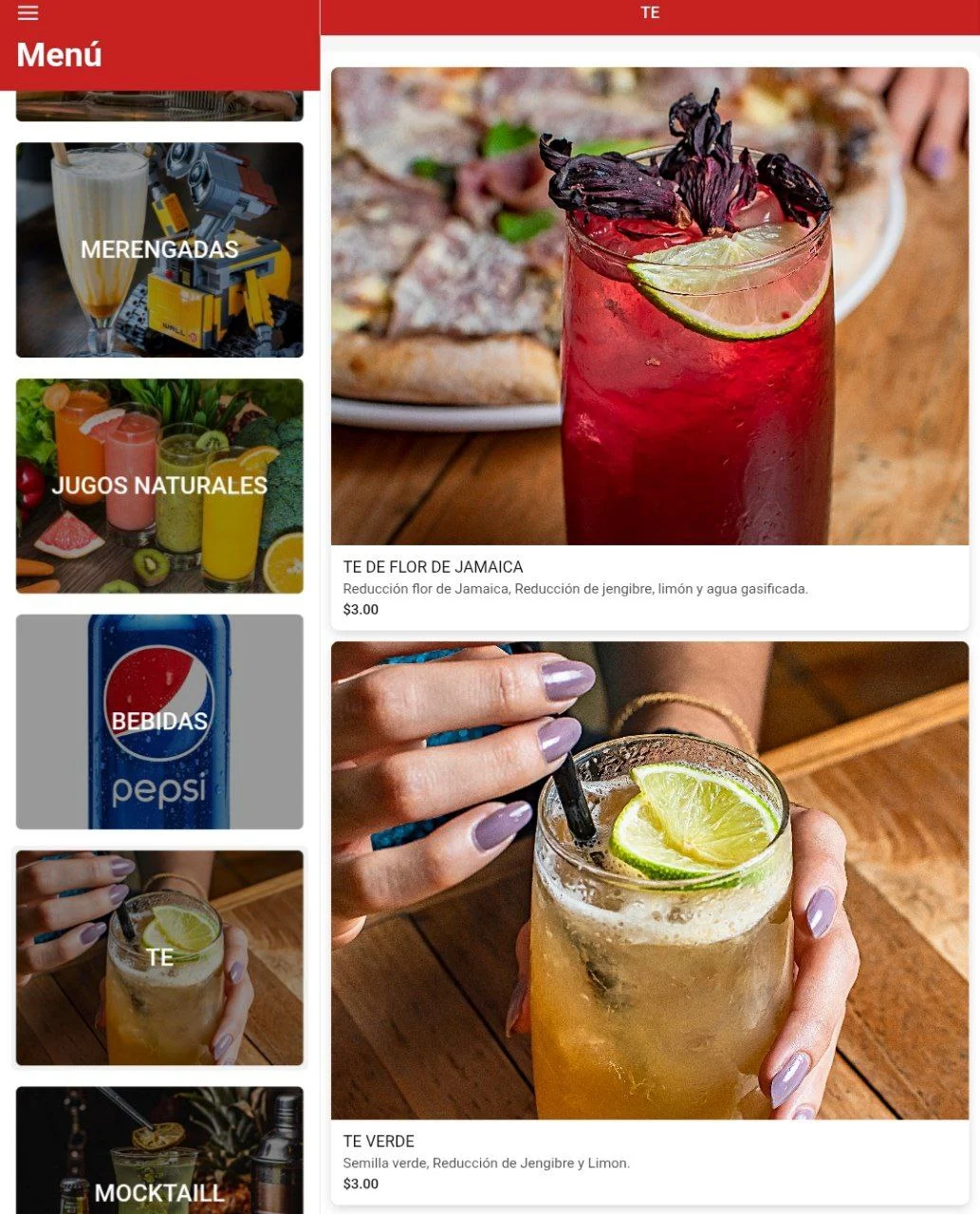Show the Bebidas category

click(x=159, y=722)
